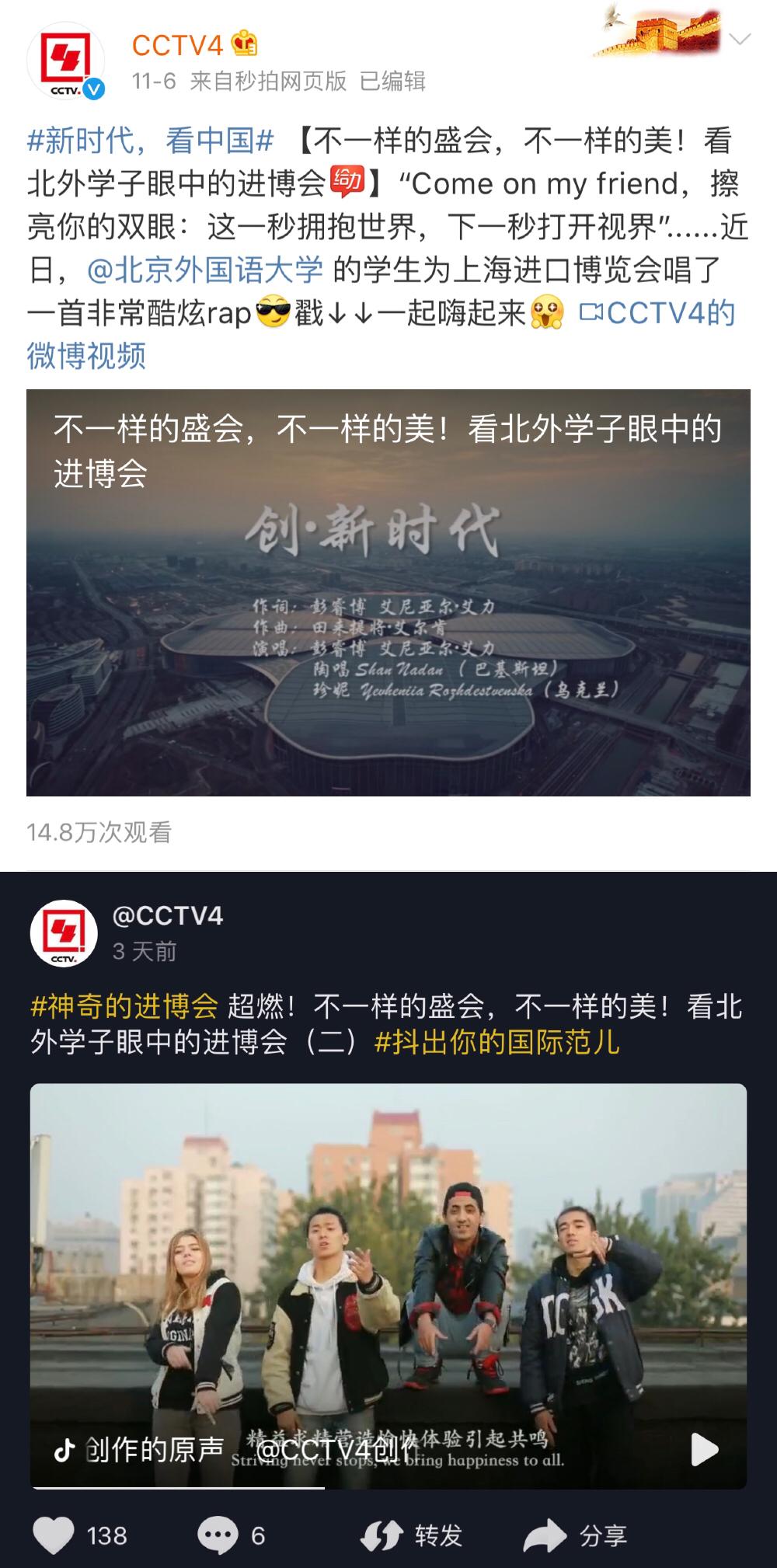Image resolution: width=777 pixels, height=1568 pixels.
Task: Repost using the 转发 button
Action: (x=412, y=1535)
